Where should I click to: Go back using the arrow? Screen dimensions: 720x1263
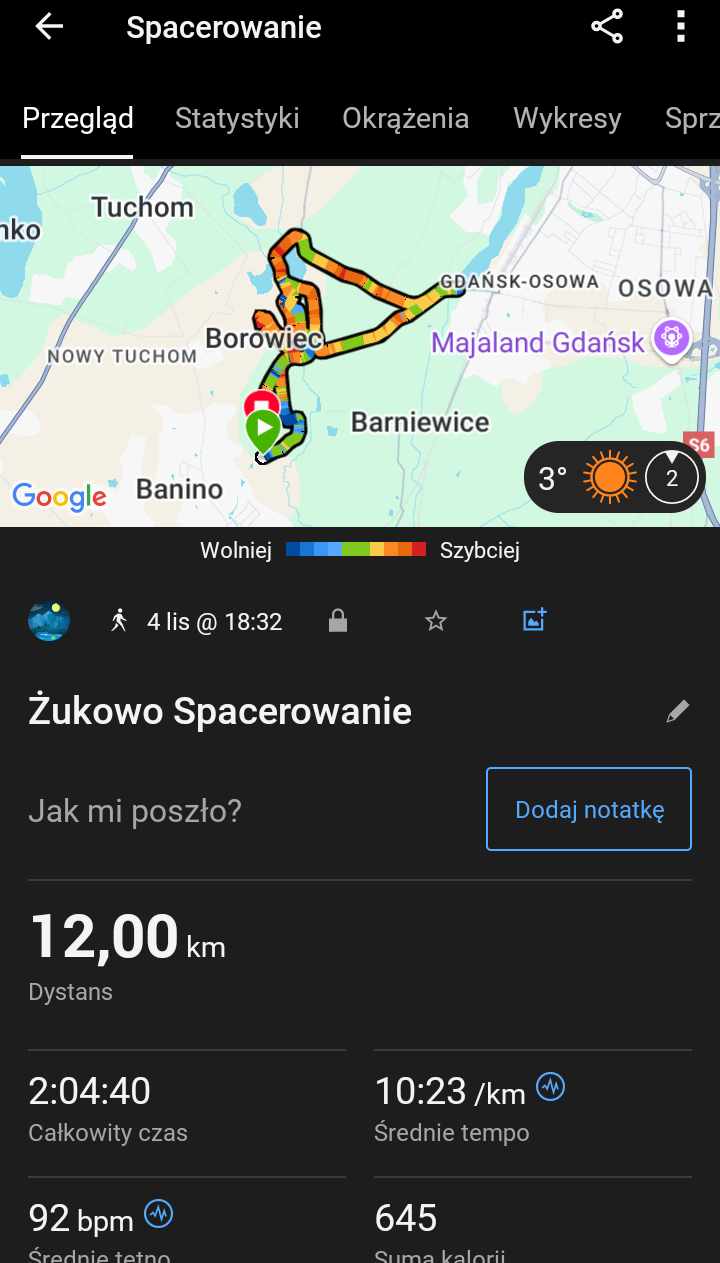point(48,27)
